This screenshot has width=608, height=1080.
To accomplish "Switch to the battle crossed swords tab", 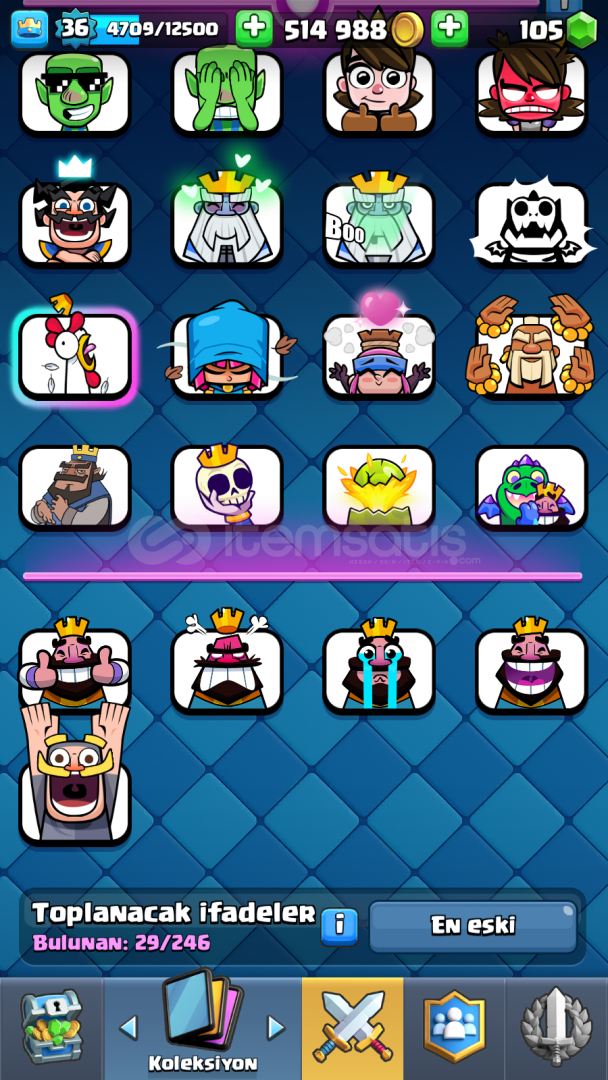I will point(353,1028).
